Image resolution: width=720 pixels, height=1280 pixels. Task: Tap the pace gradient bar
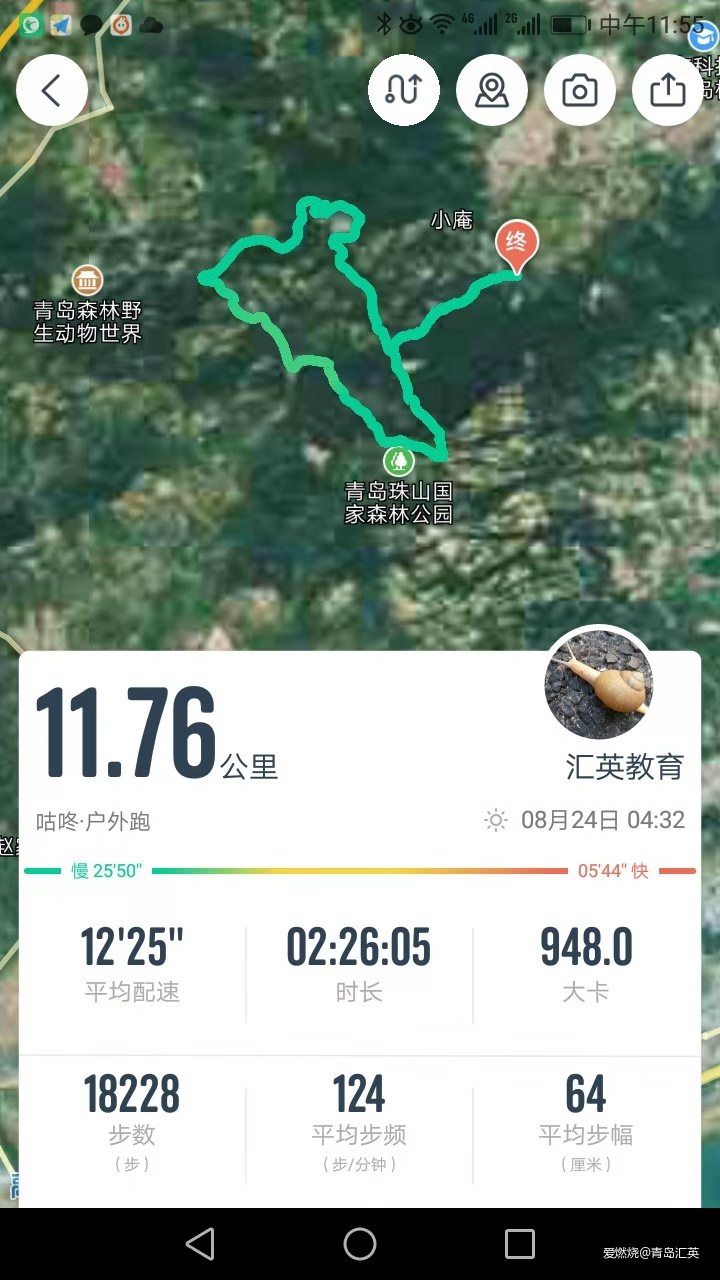click(x=360, y=871)
